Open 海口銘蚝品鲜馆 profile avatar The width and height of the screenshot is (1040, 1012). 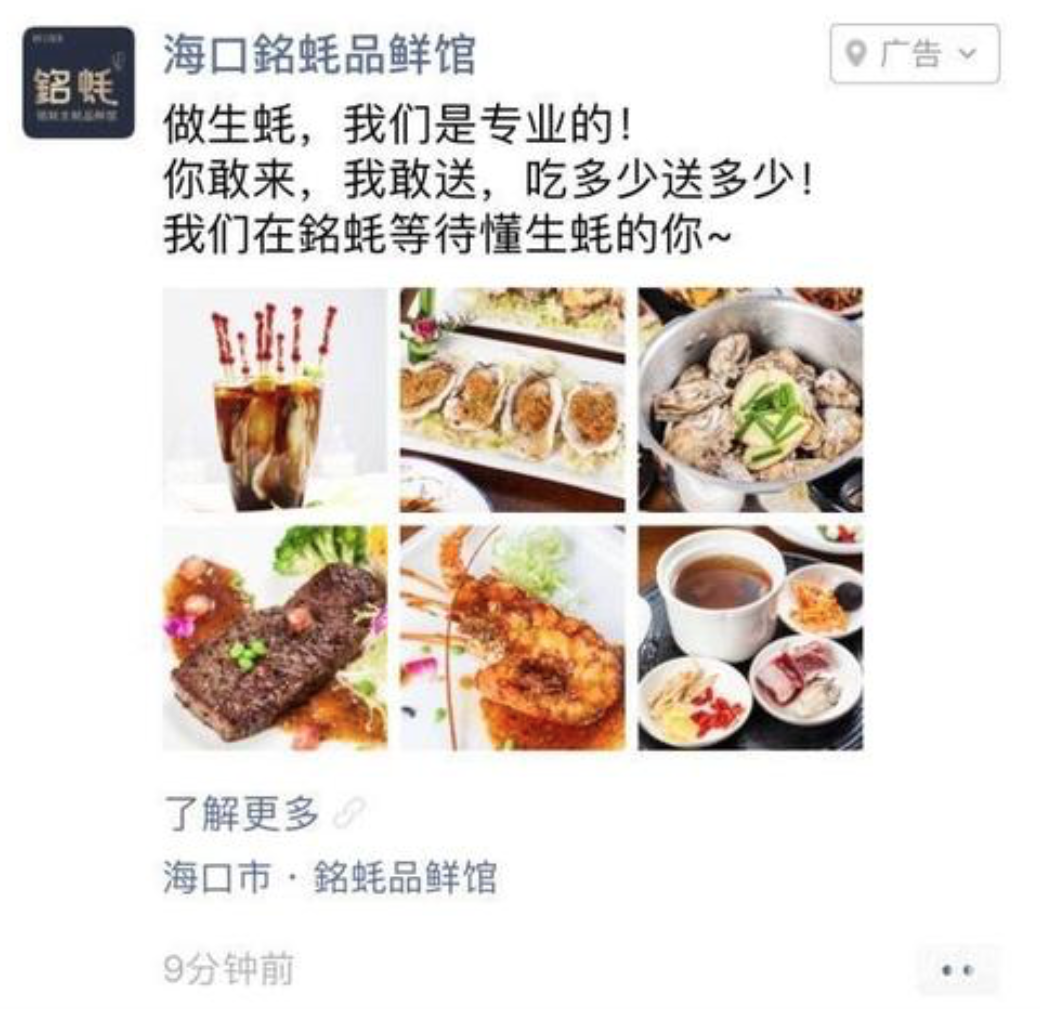79,83
